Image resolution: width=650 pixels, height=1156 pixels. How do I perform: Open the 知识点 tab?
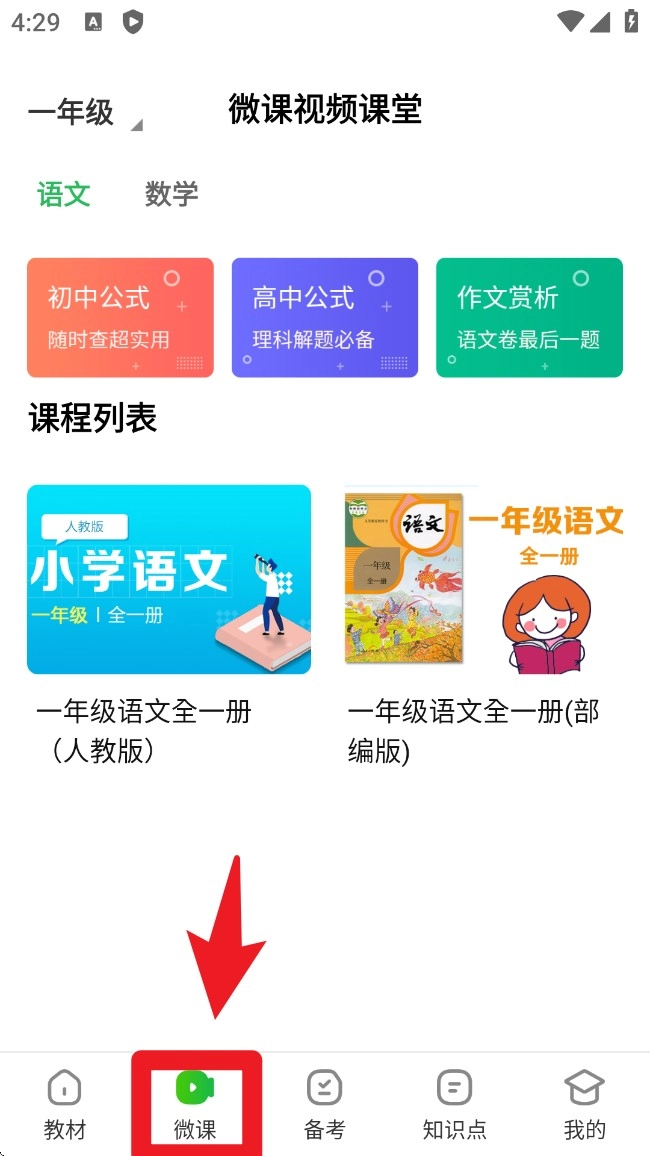(454, 1104)
